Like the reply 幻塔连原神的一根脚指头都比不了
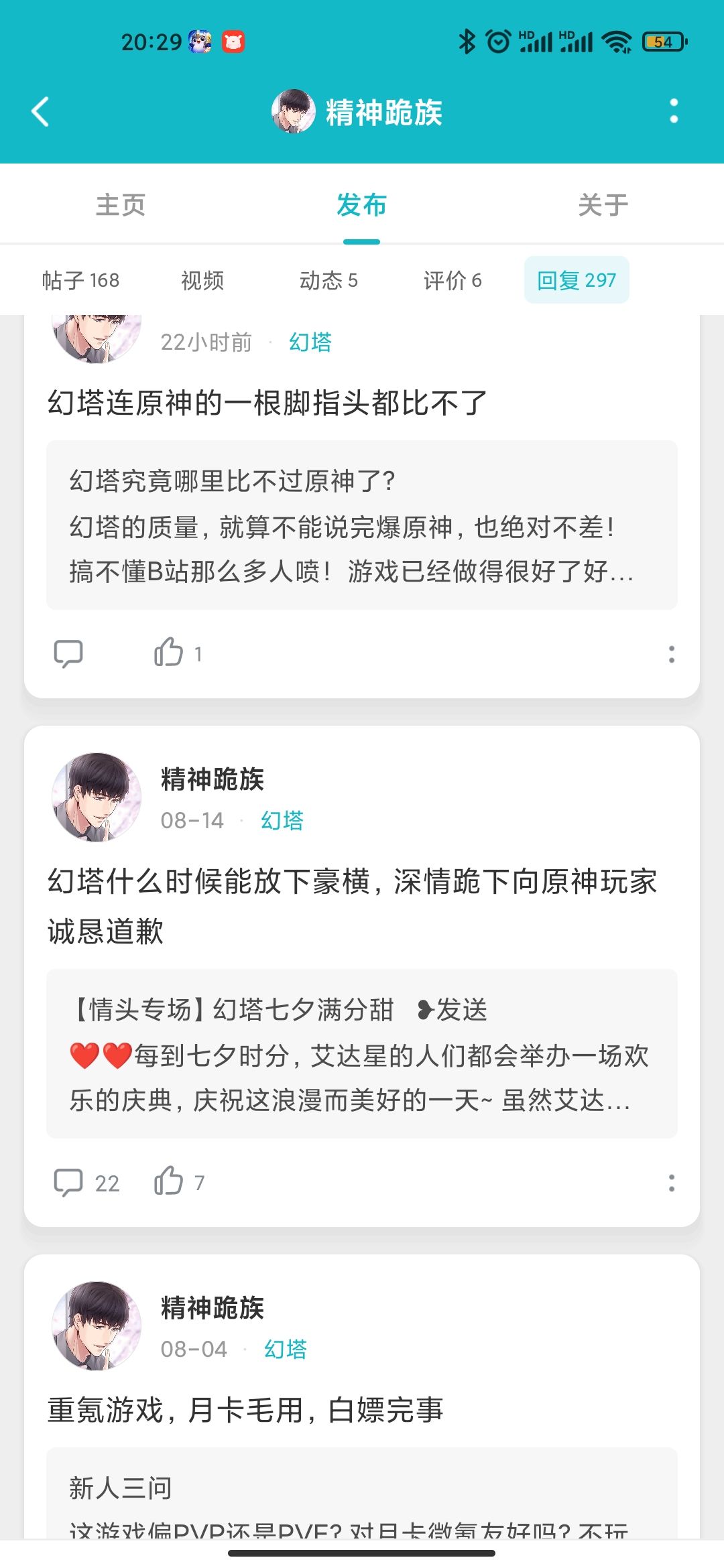The image size is (724, 1568). [169, 652]
